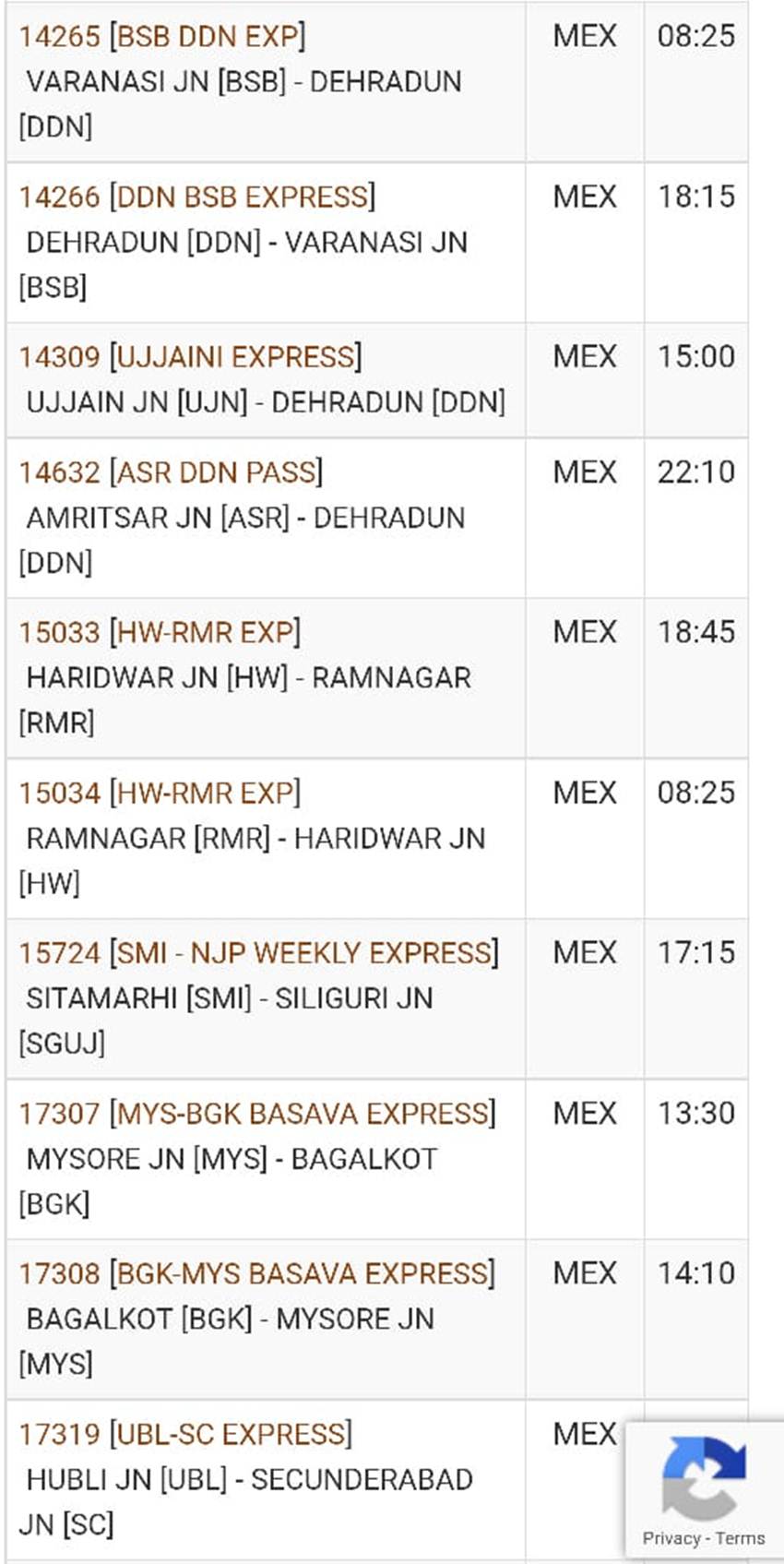Open 17308 BGK-MYS BASAVA EXPRESS link
The image size is (784, 1564).
coord(257,1273)
